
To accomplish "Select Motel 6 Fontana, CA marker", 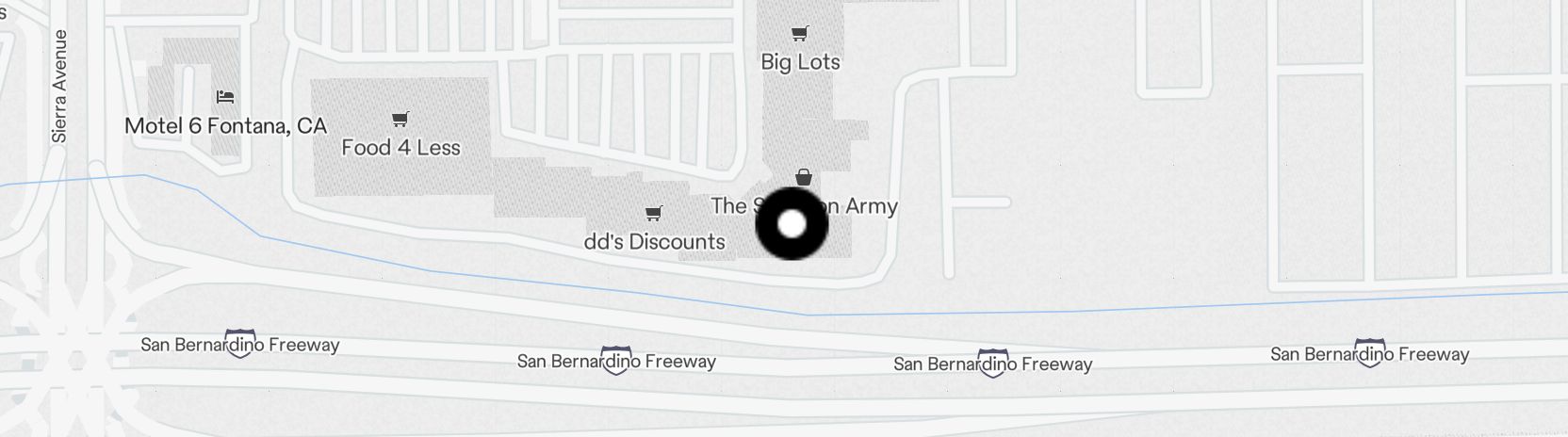I will [225, 97].
